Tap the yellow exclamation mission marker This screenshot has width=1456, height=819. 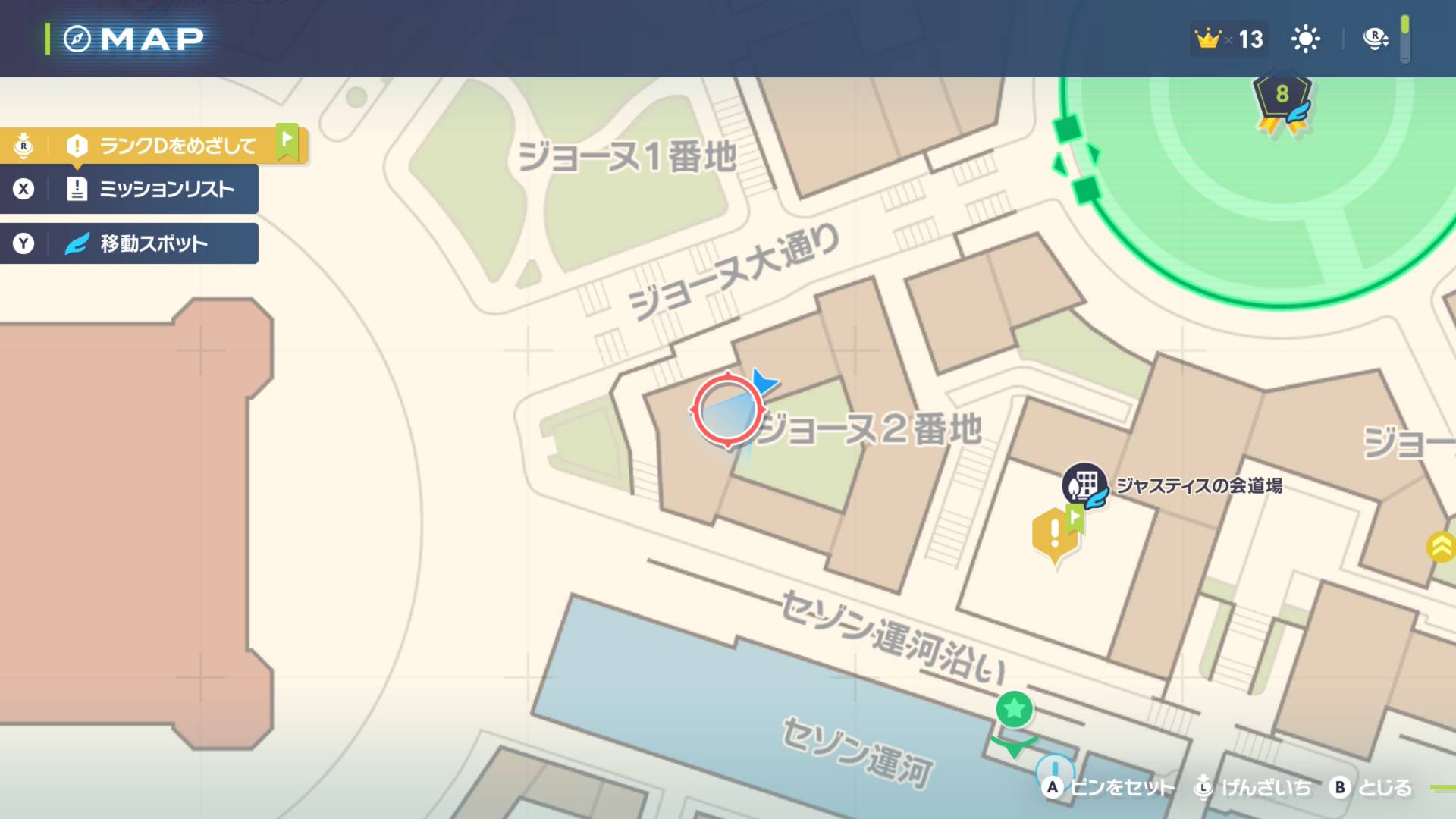(1055, 535)
